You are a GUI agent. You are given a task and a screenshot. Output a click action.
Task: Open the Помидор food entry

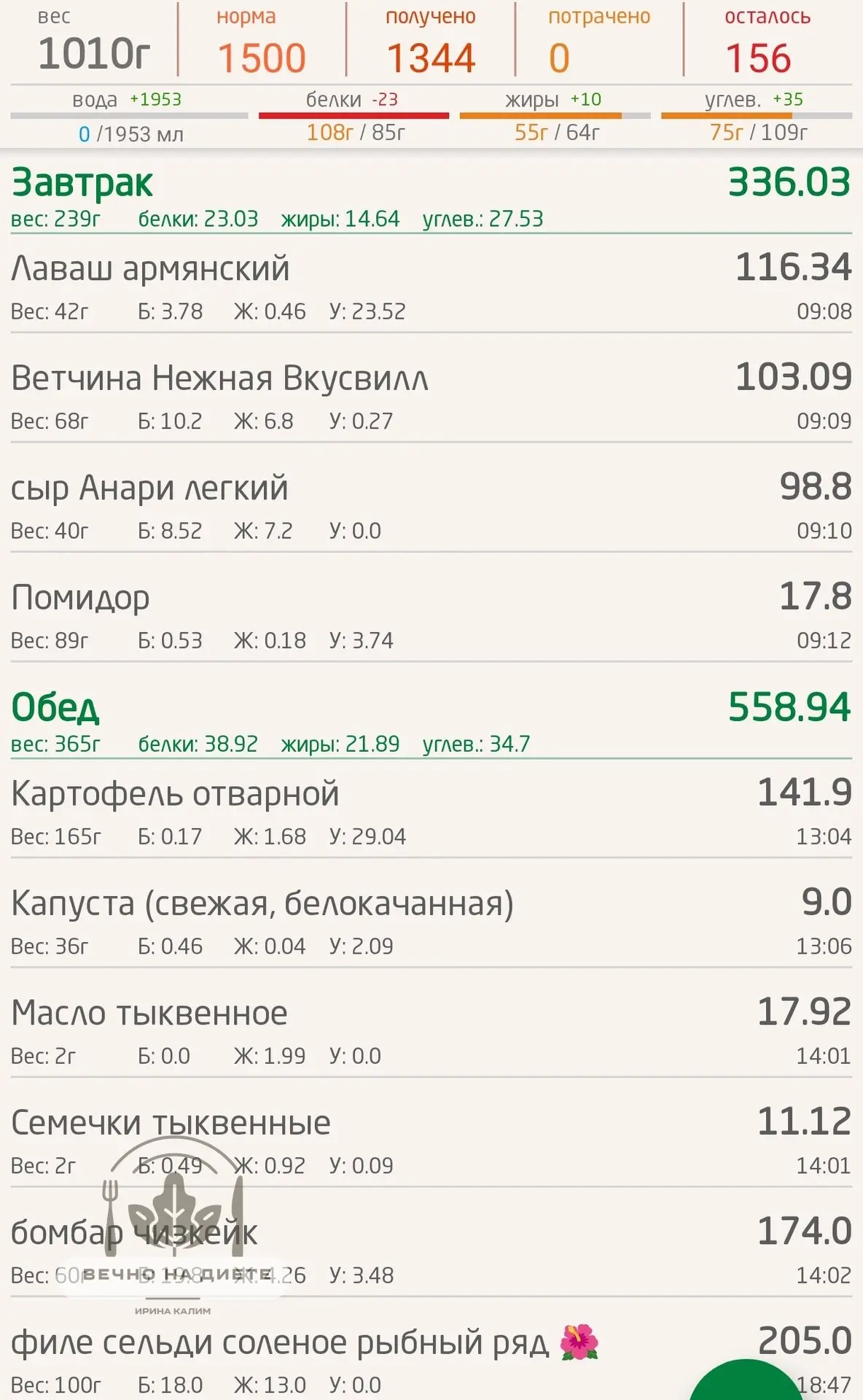click(431, 614)
